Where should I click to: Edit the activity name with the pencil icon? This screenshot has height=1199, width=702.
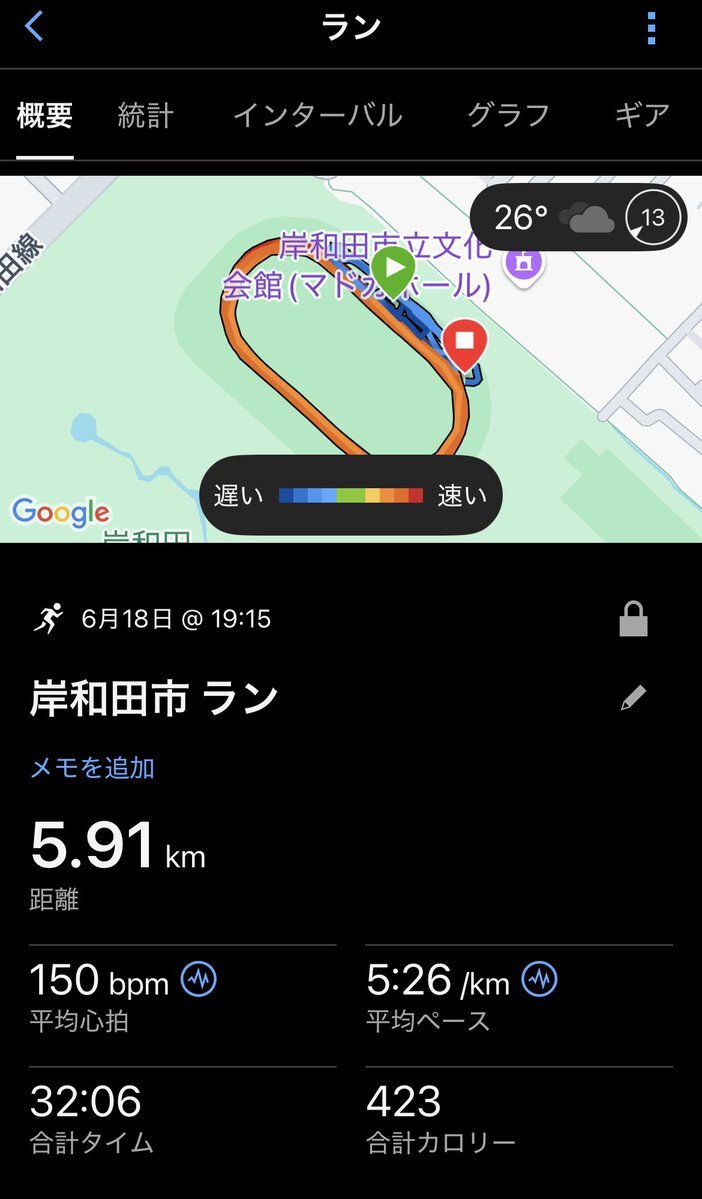[633, 698]
